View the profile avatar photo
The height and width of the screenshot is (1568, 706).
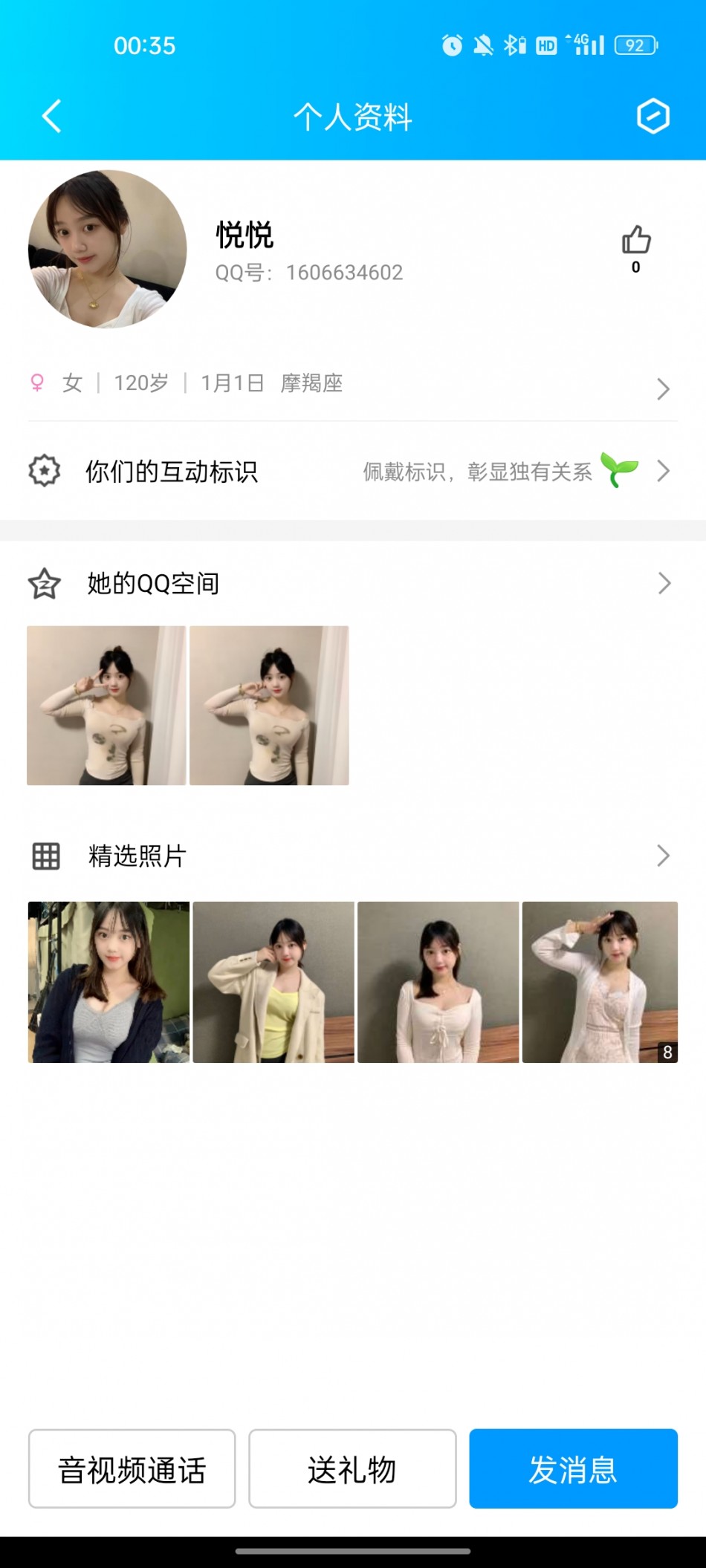pyautogui.click(x=108, y=250)
